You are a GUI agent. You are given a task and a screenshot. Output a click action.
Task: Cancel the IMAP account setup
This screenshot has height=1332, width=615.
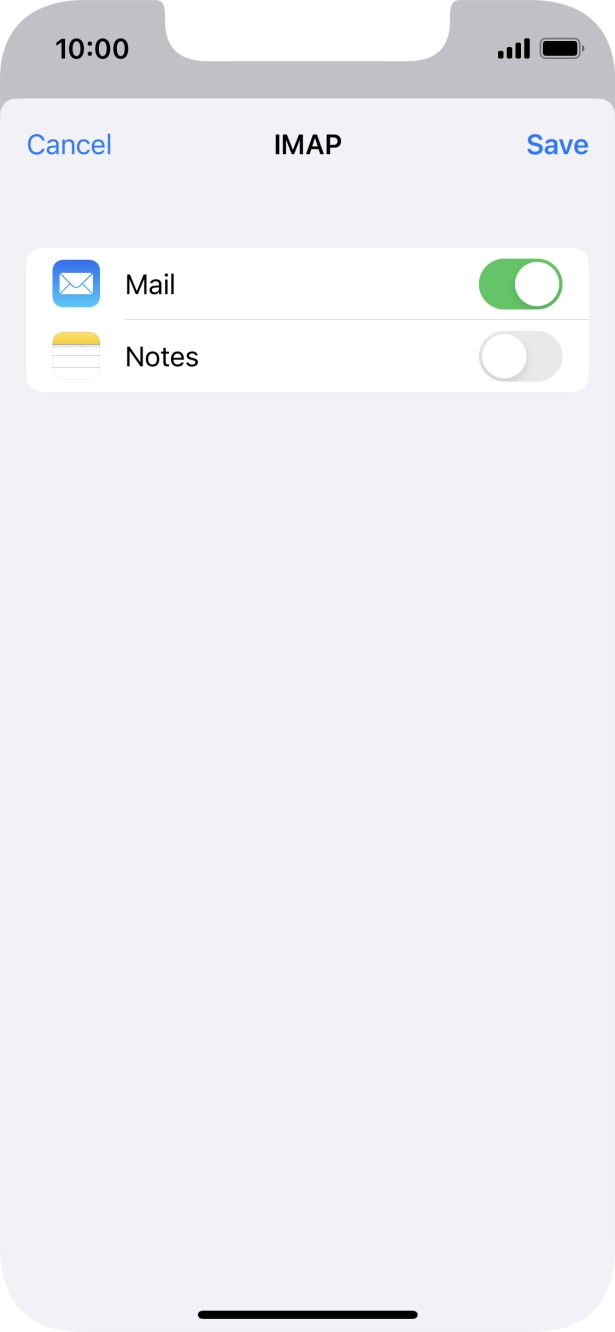point(69,145)
